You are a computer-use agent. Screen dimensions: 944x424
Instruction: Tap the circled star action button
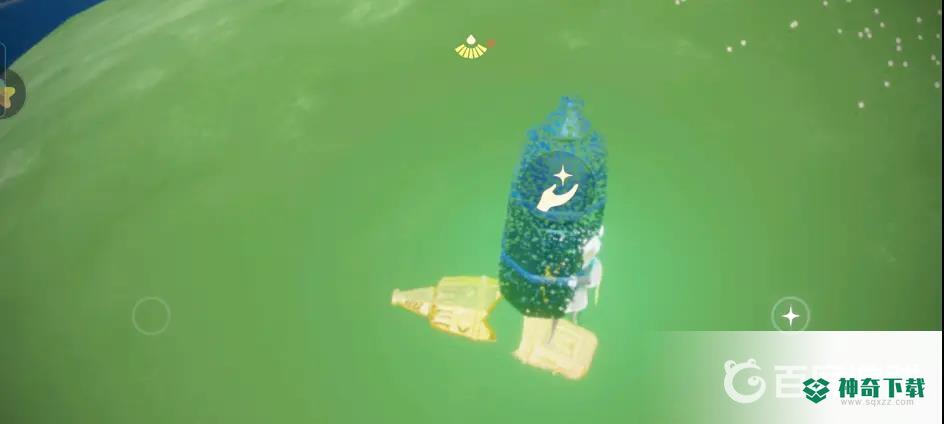coord(790,316)
